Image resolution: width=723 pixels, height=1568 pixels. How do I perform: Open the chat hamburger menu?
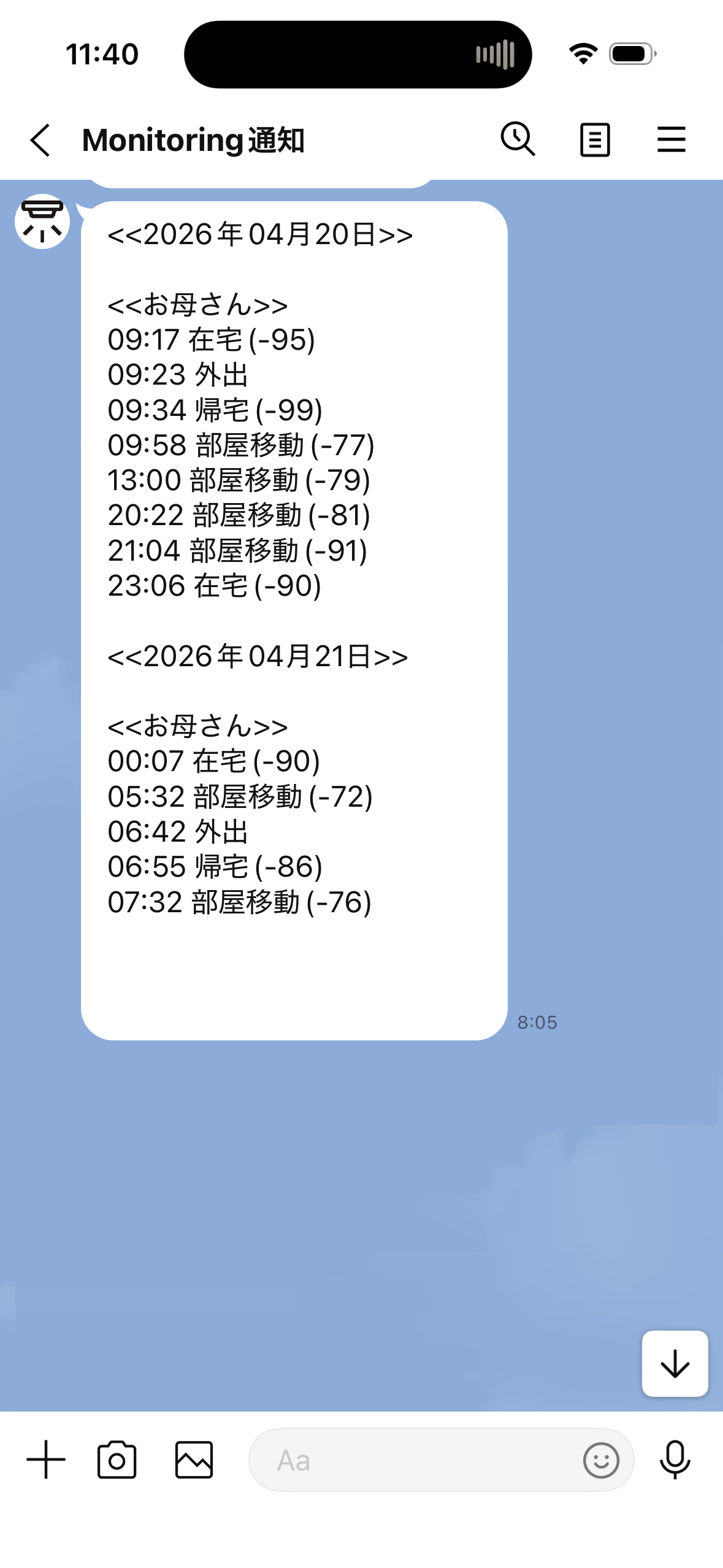[x=671, y=140]
